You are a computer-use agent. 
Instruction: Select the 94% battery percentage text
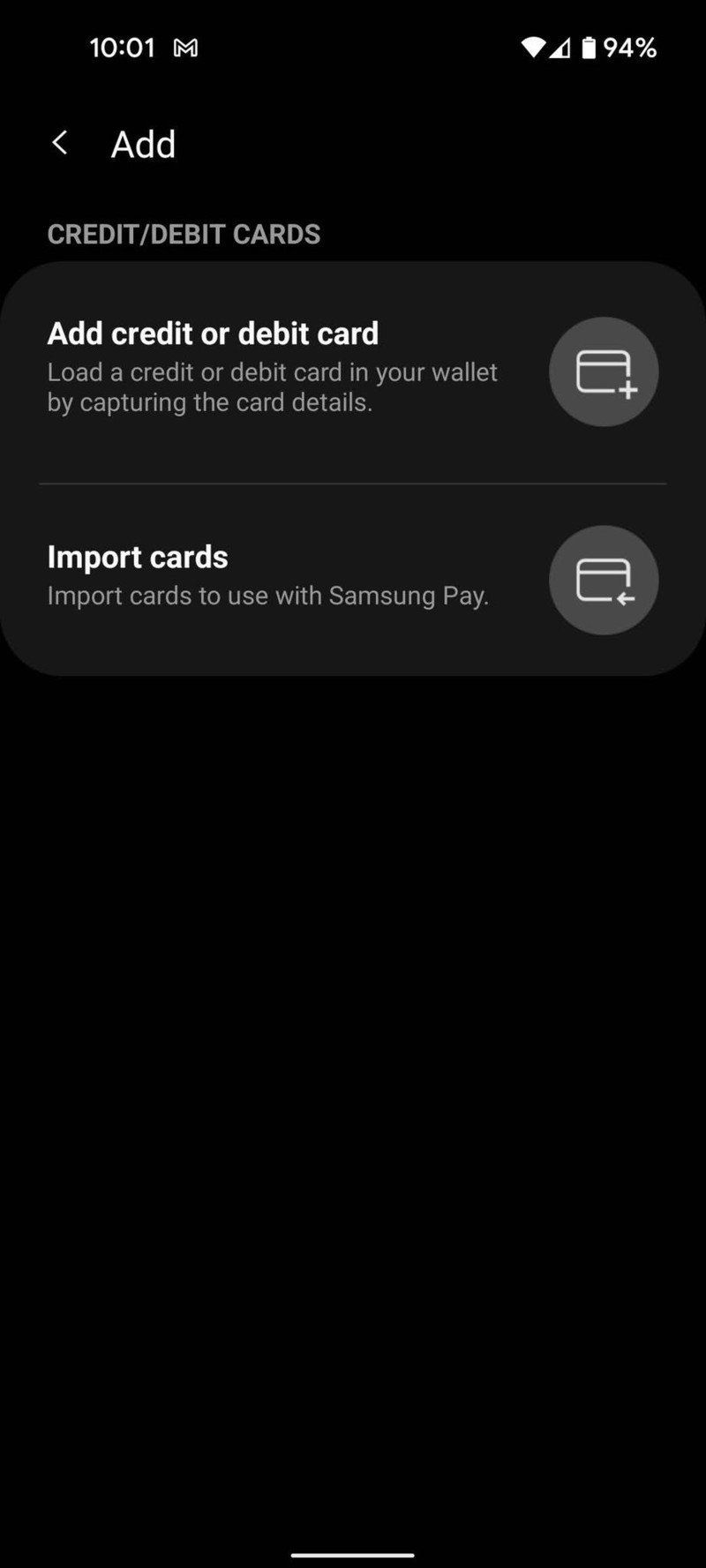pos(629,48)
